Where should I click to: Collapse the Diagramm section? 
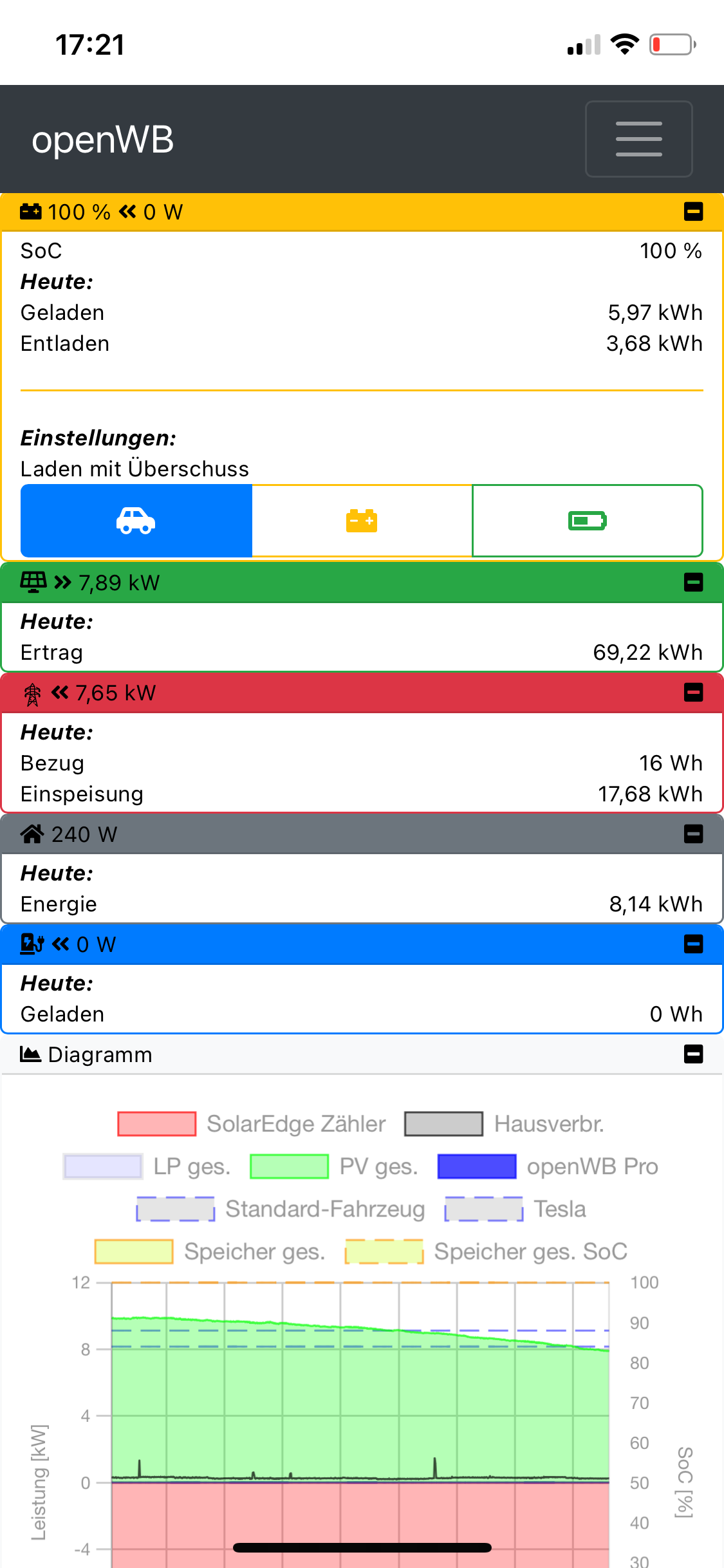[x=693, y=1054]
